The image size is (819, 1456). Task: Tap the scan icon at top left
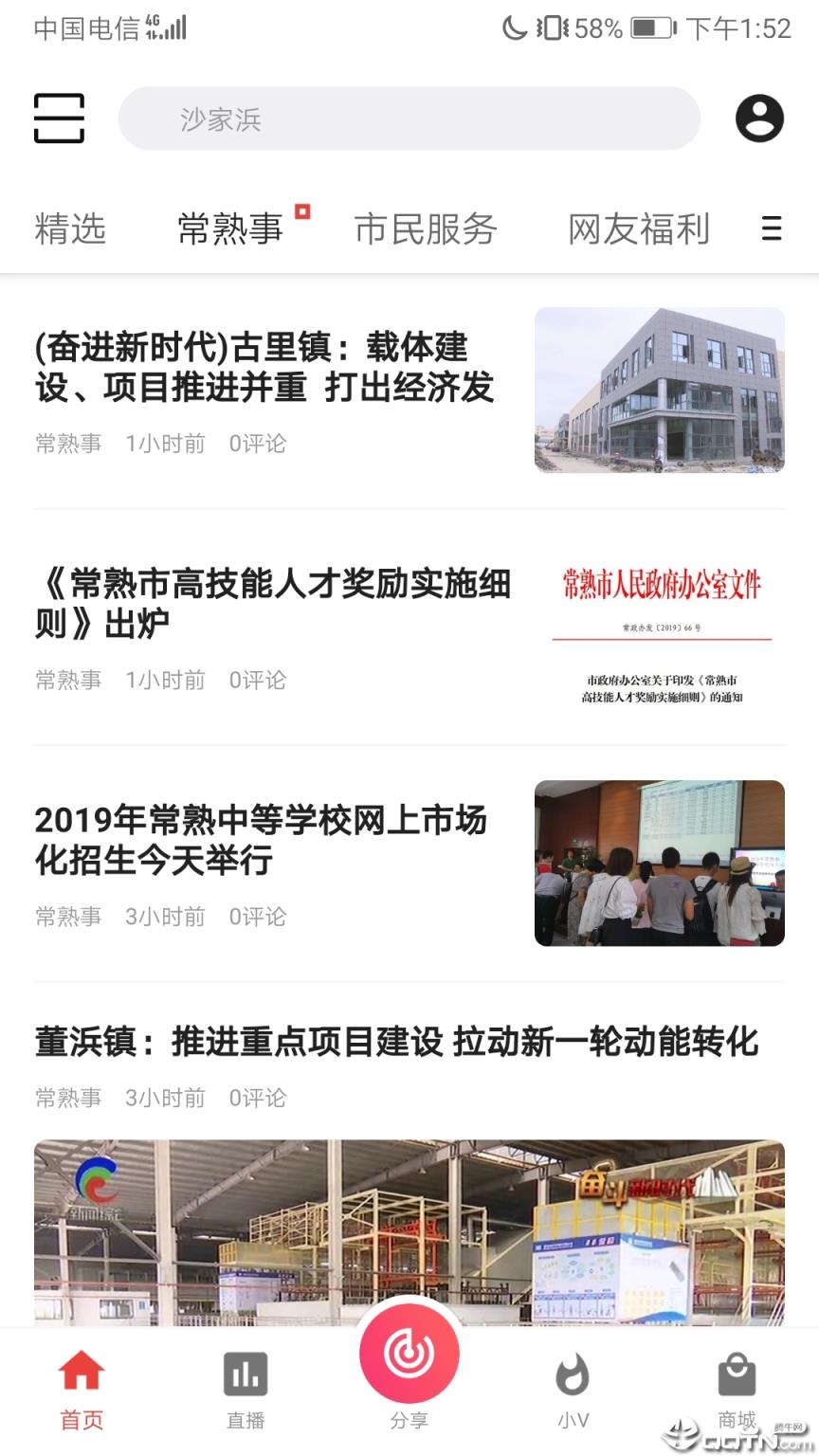[58, 117]
